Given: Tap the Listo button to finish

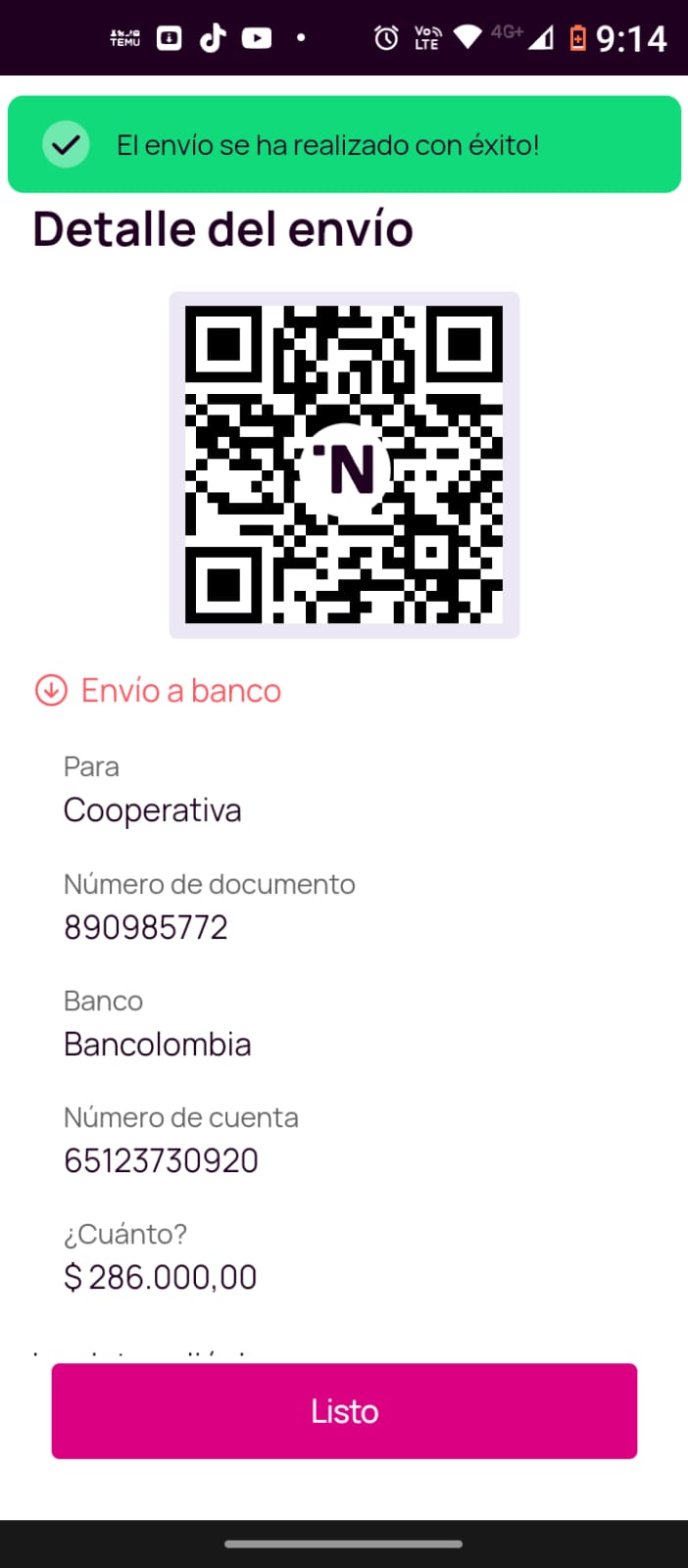Looking at the screenshot, I should [x=344, y=1410].
